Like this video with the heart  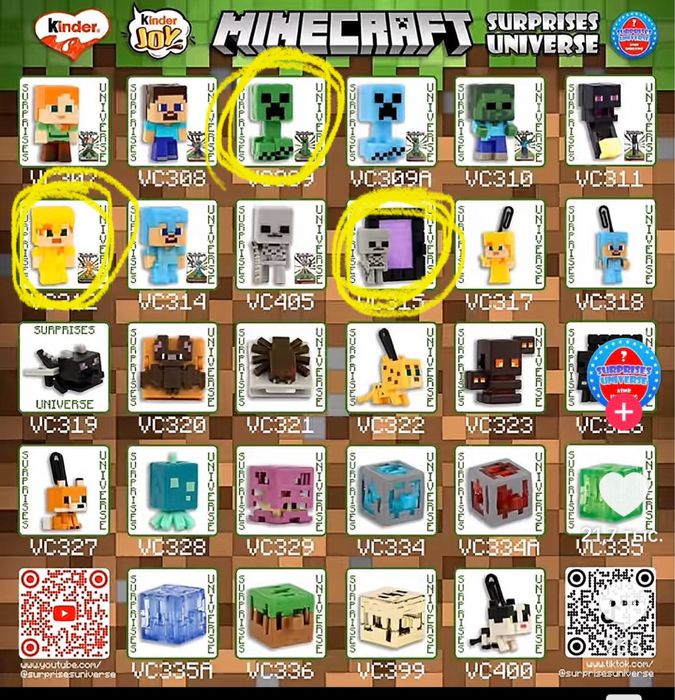pyautogui.click(x=625, y=495)
